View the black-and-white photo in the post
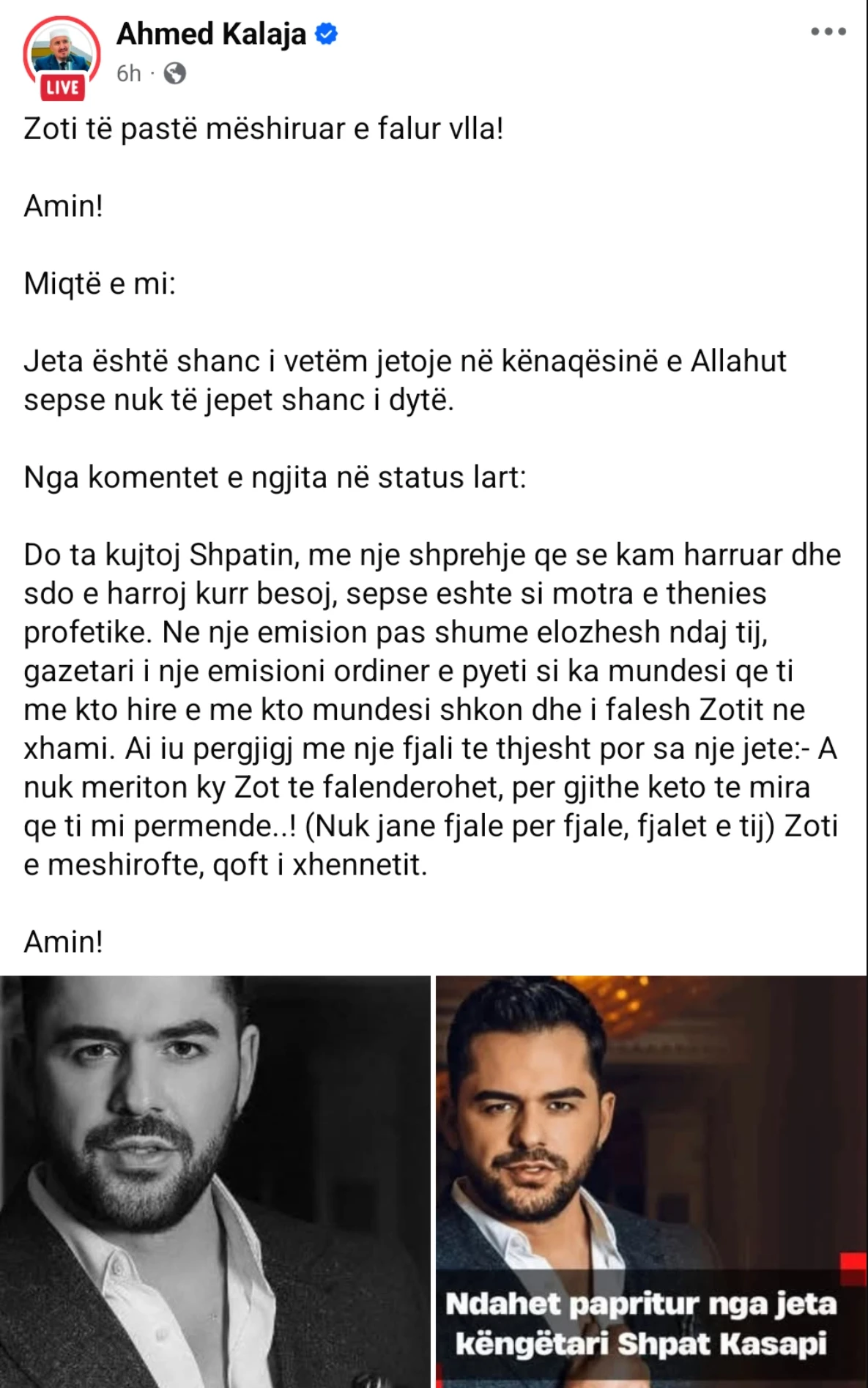Screen dimensions: 868x1388 click(x=215, y=1181)
